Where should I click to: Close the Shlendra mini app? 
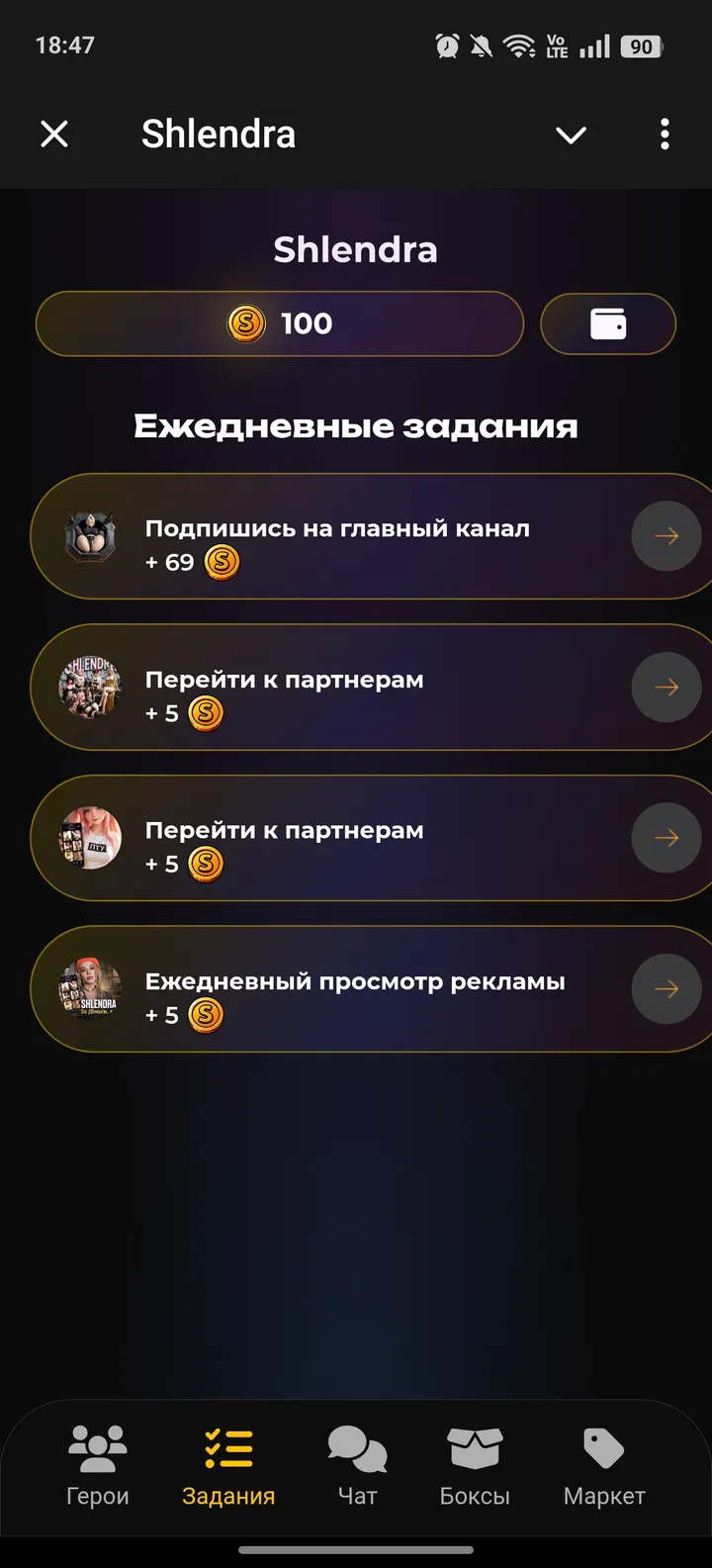click(54, 134)
